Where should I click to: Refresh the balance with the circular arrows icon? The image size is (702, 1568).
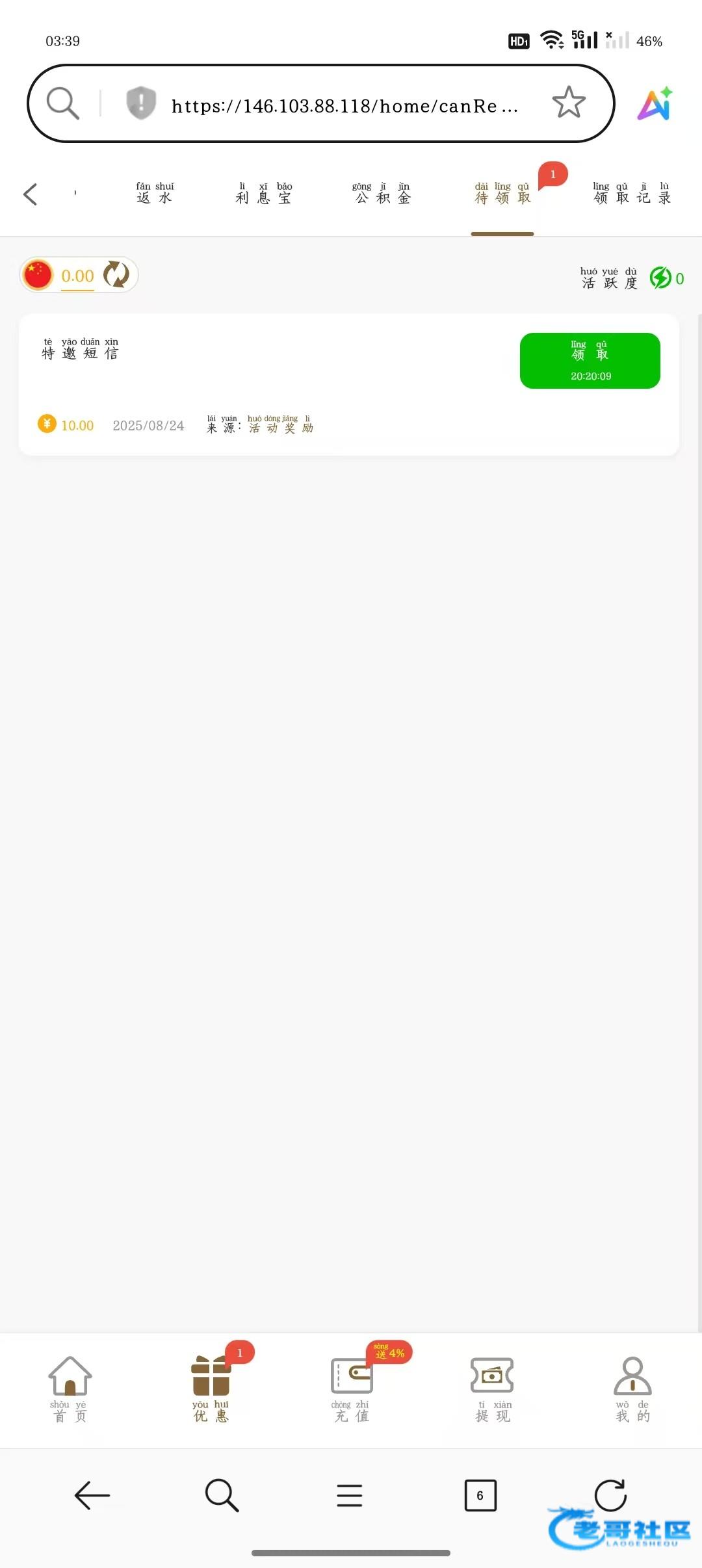[117, 274]
